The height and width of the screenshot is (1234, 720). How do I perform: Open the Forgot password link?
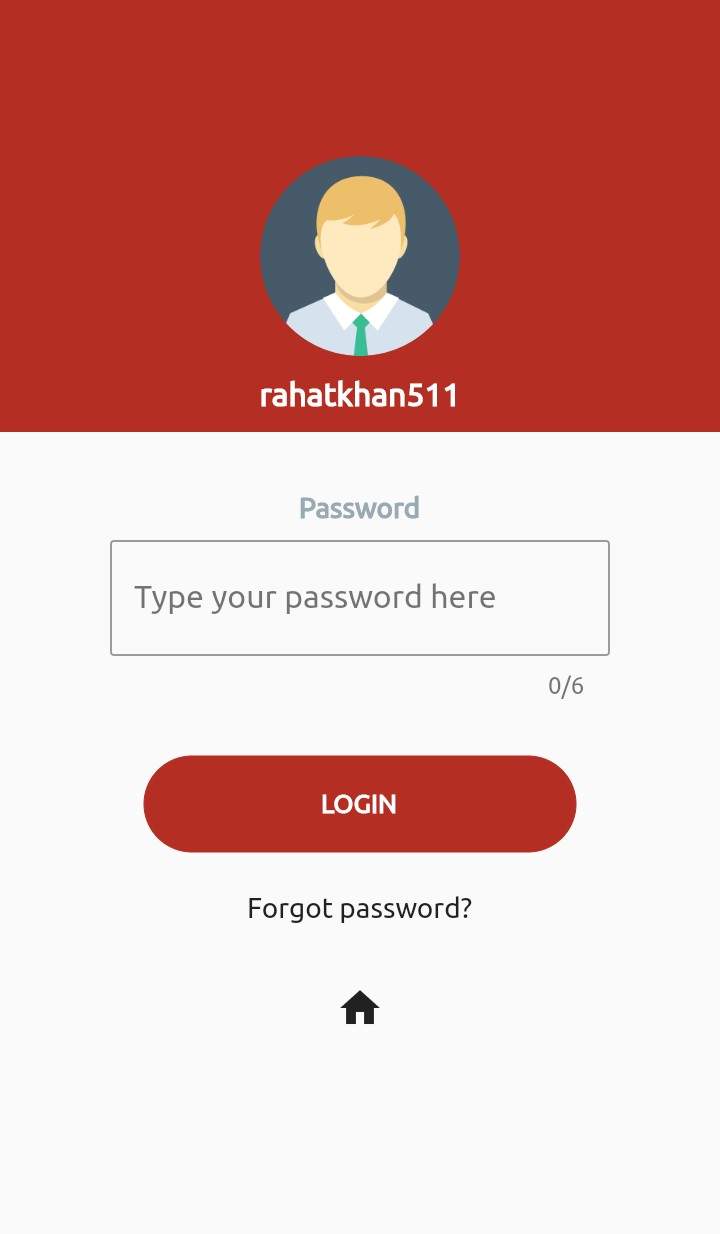tap(359, 908)
